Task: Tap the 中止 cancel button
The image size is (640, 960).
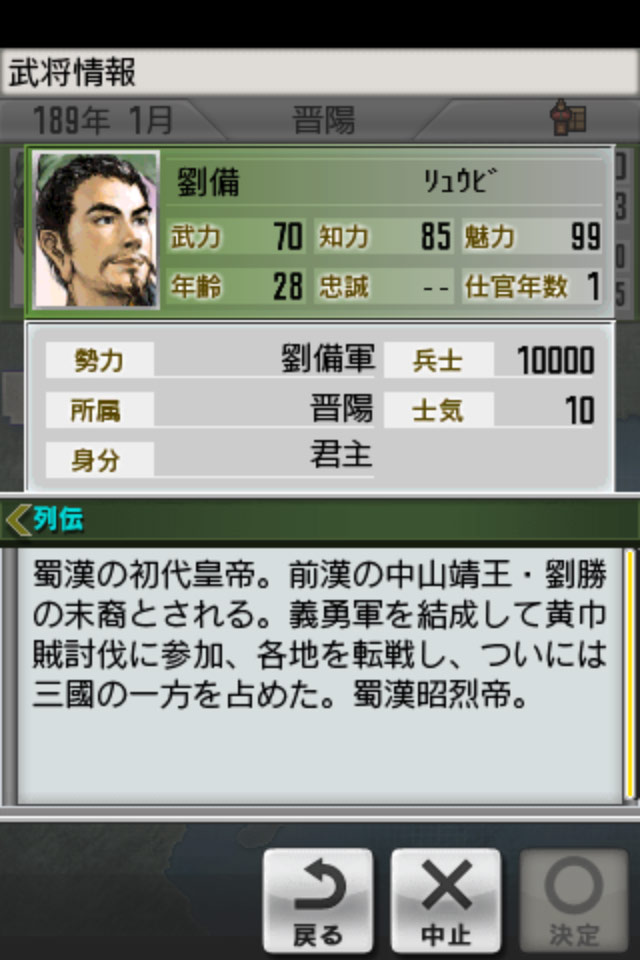Action: pyautogui.click(x=446, y=900)
